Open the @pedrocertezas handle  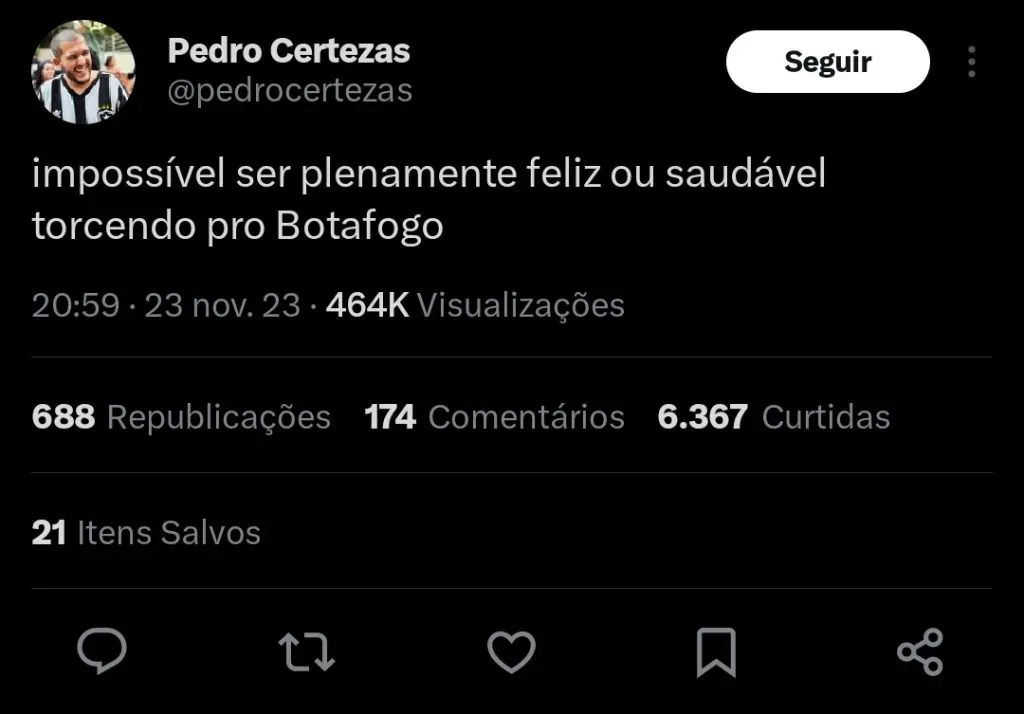click(x=289, y=91)
